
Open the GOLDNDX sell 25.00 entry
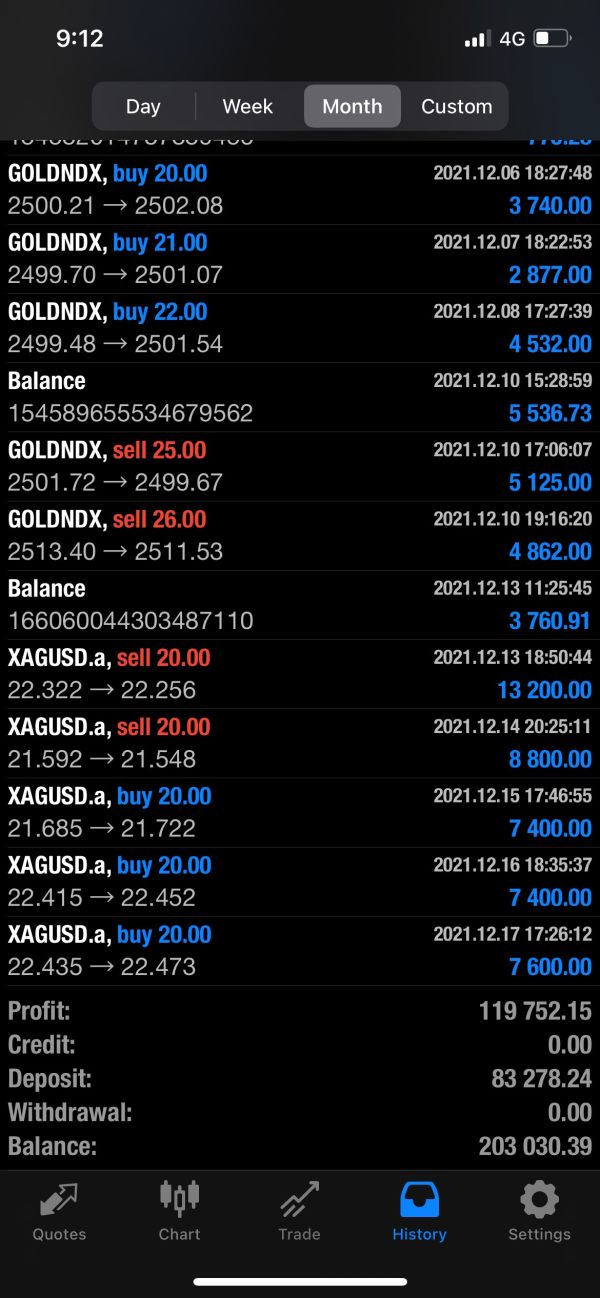click(300, 466)
